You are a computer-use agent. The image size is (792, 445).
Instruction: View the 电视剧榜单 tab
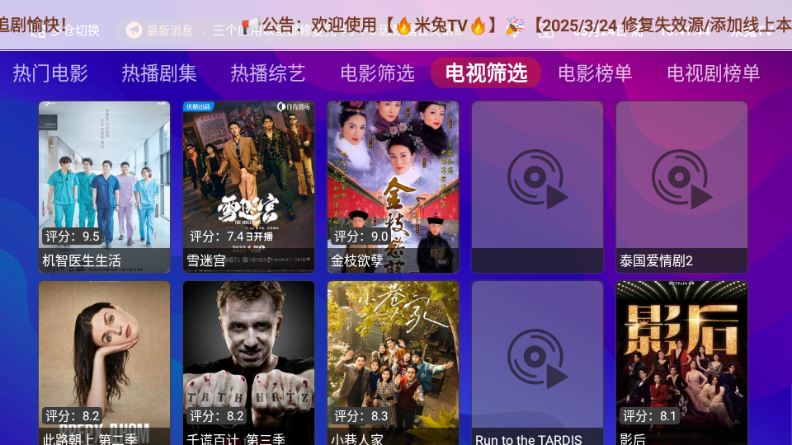tap(713, 73)
